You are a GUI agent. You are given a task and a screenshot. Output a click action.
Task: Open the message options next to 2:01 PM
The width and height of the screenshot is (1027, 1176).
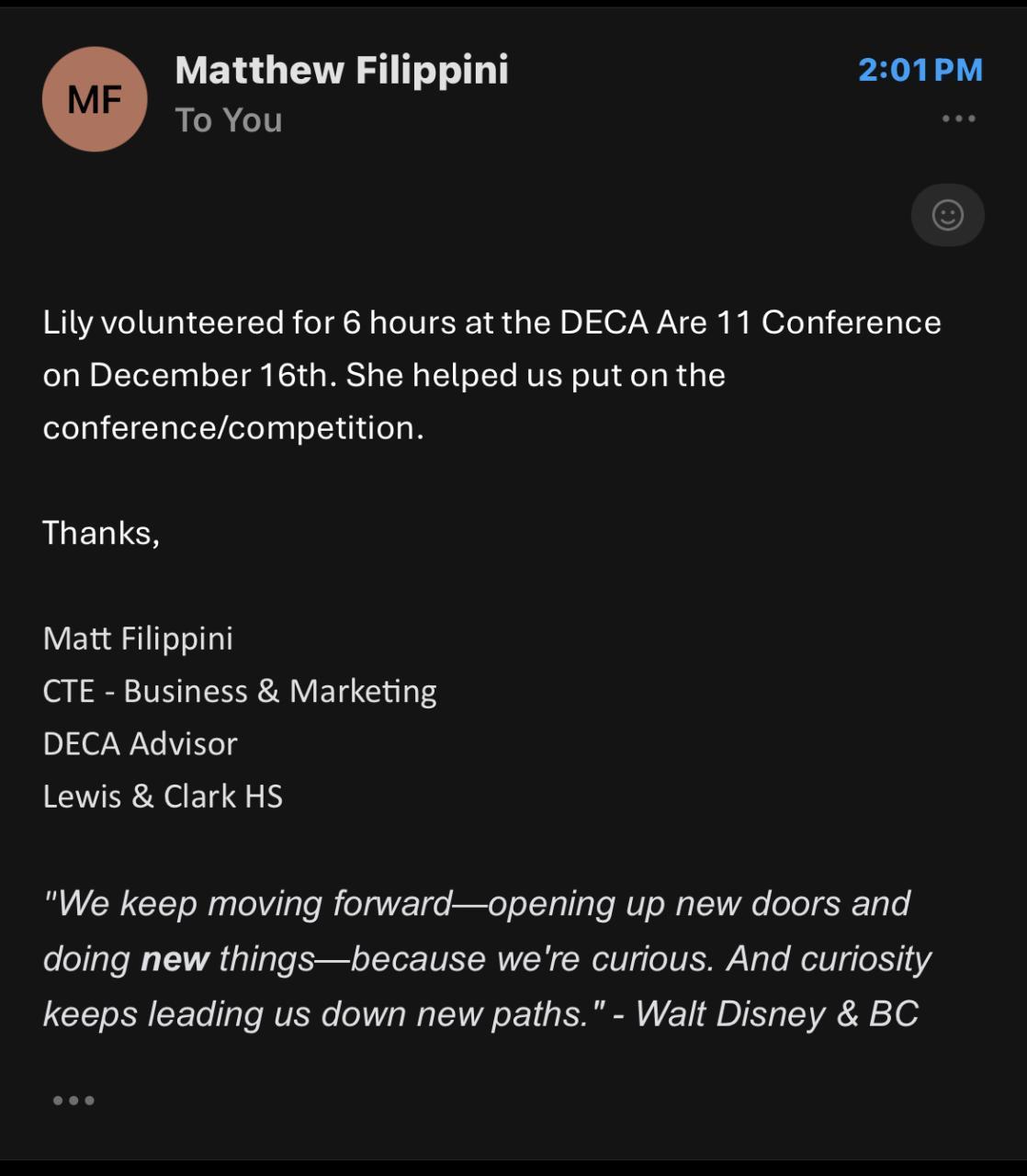coord(958,119)
